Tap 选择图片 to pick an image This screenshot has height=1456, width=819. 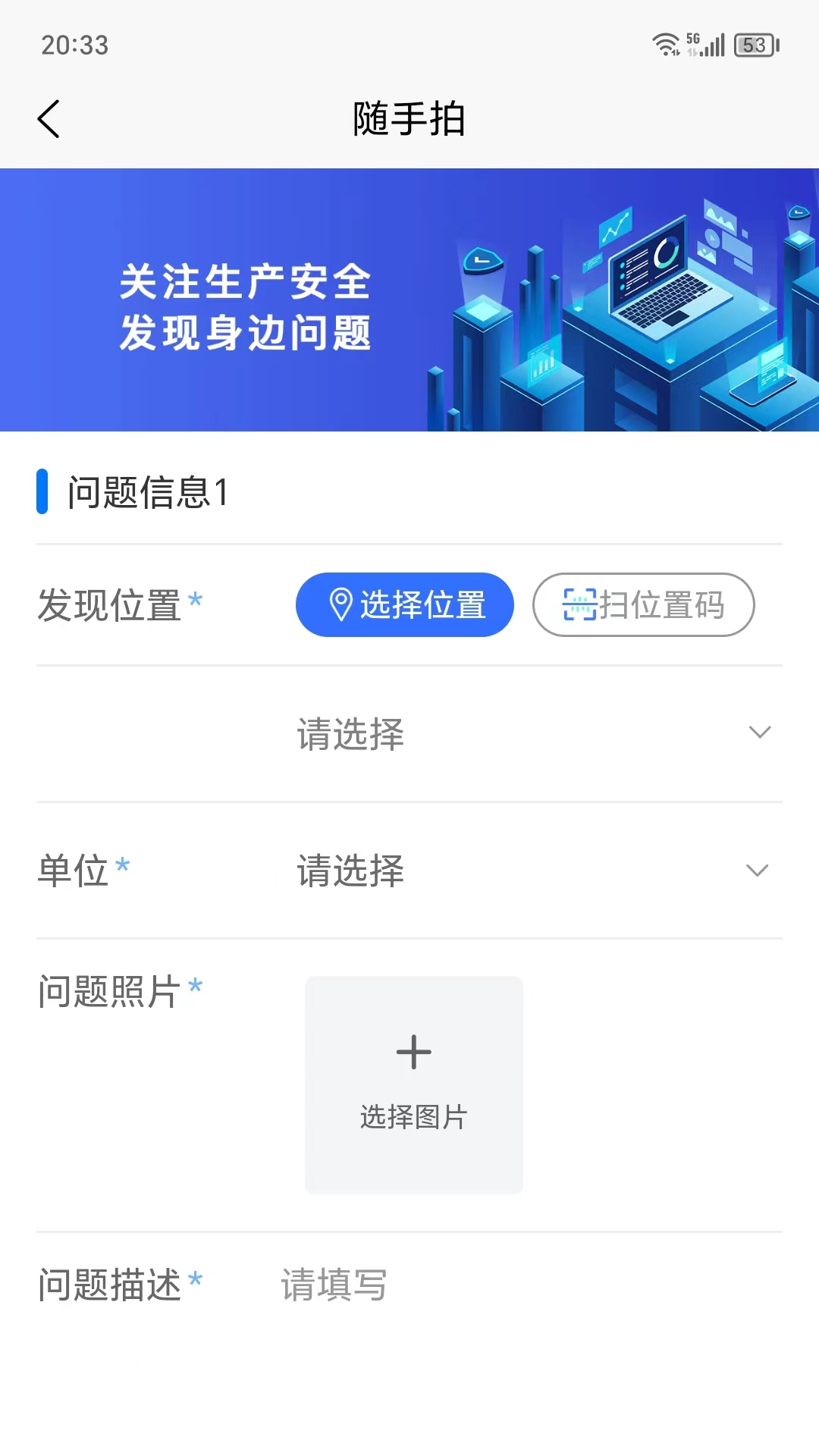[x=413, y=1116]
